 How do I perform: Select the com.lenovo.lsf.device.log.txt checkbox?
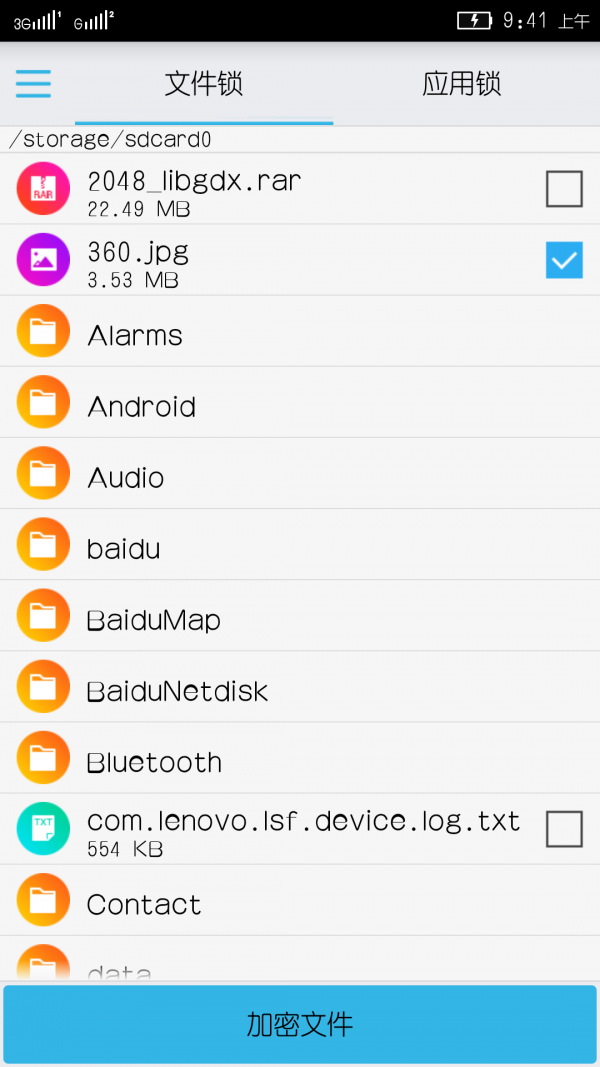(564, 829)
